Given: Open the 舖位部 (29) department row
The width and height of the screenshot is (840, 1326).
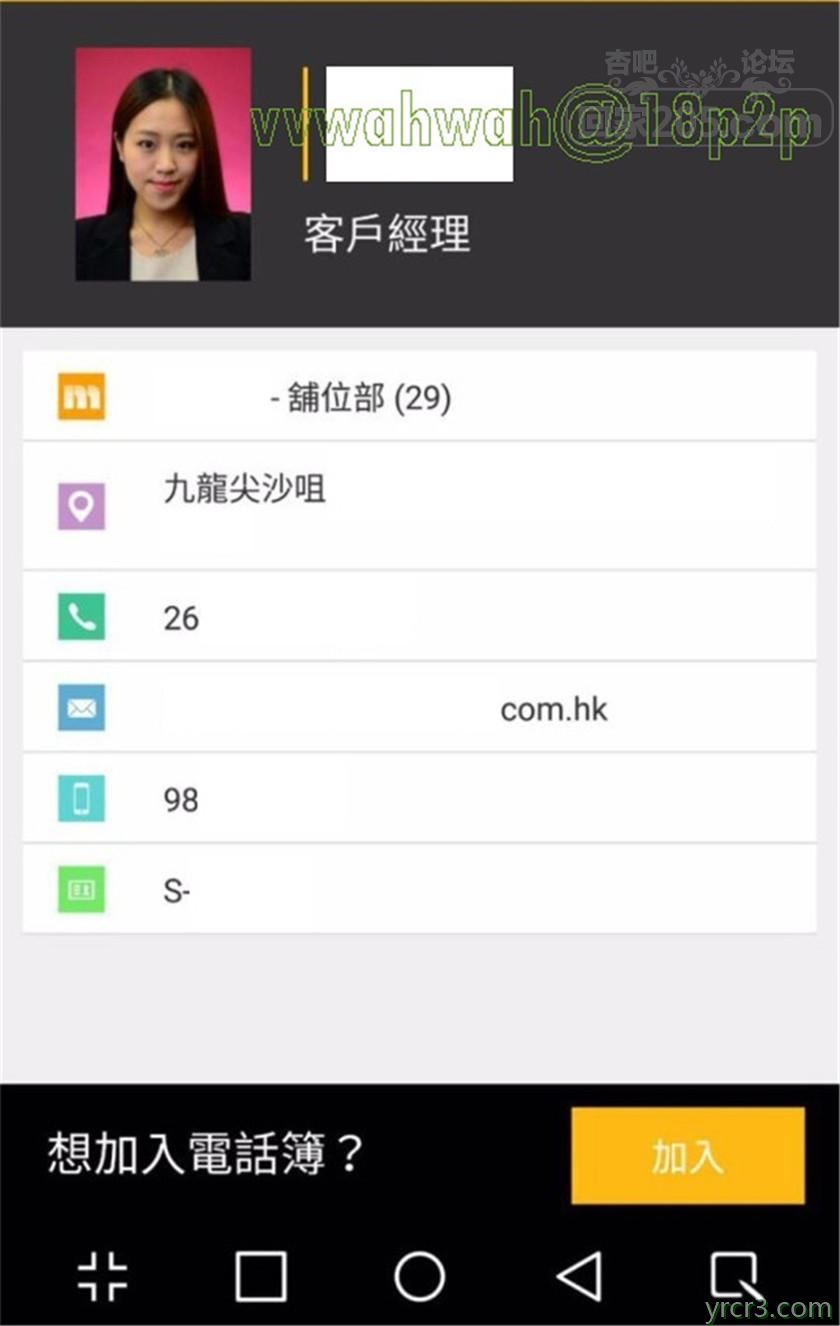Looking at the screenshot, I should [419, 398].
